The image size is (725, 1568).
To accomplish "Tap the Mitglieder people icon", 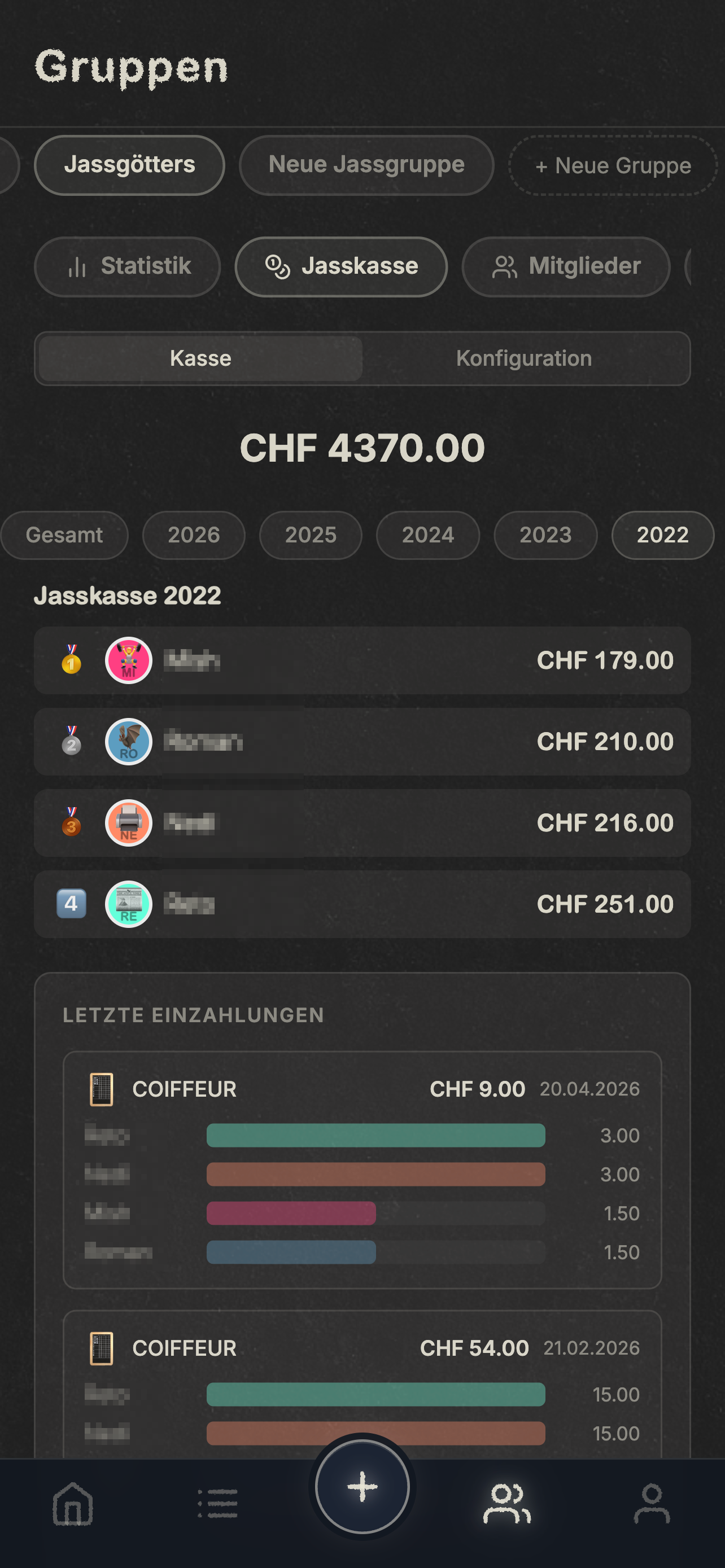I will 506,266.
